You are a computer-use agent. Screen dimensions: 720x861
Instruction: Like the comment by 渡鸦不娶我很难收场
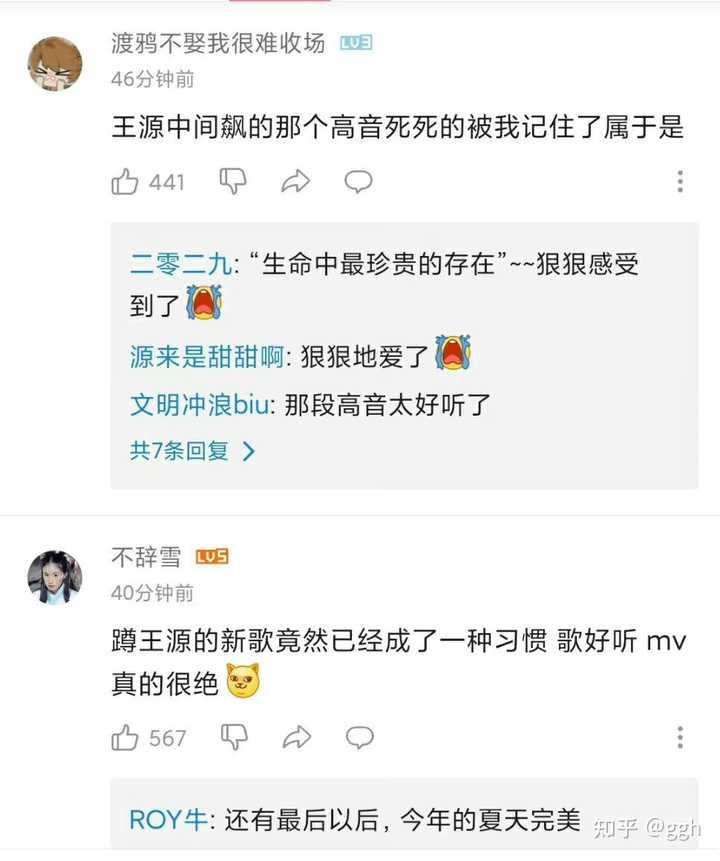(x=126, y=181)
